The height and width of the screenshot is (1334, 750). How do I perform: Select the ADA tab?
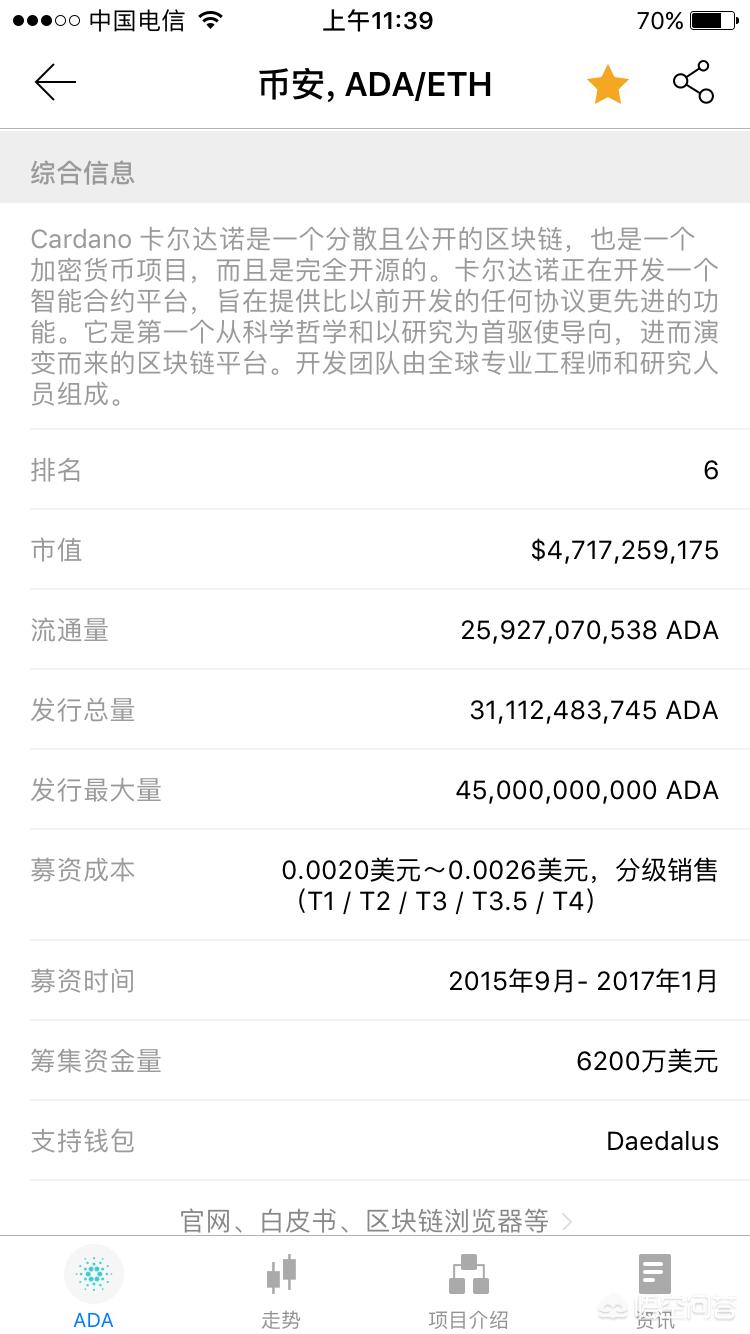94,1288
